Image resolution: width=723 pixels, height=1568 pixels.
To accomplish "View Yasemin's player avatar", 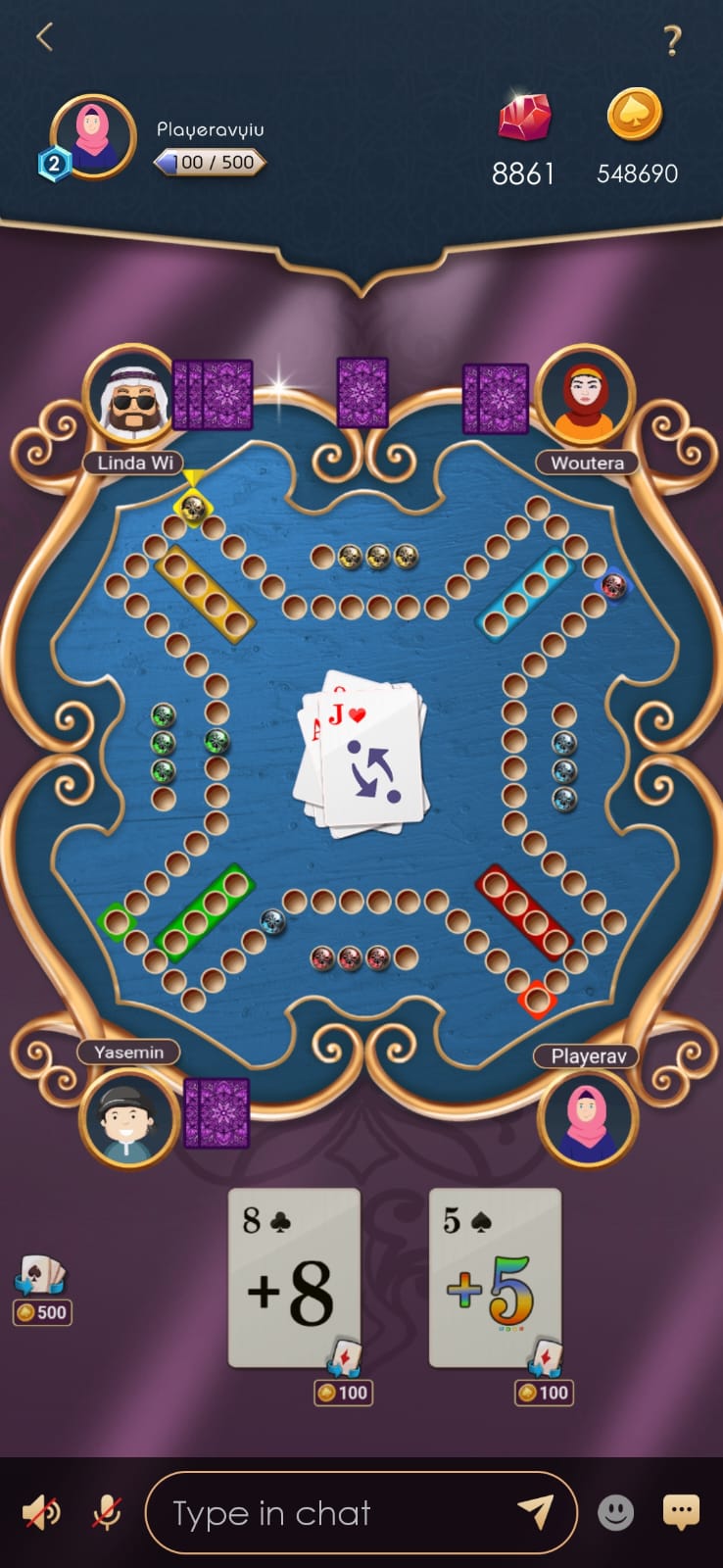I will pyautogui.click(x=129, y=1118).
